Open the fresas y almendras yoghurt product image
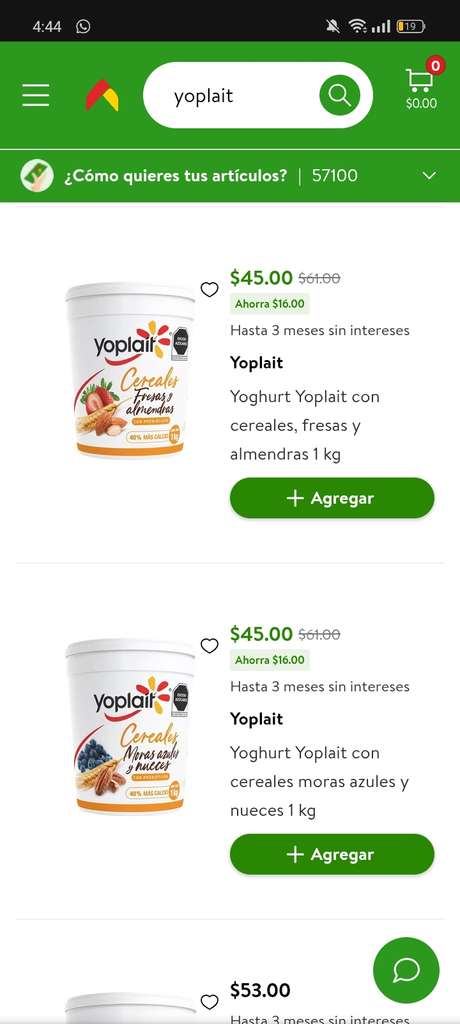Image resolution: width=460 pixels, height=1024 pixels. coord(130,369)
